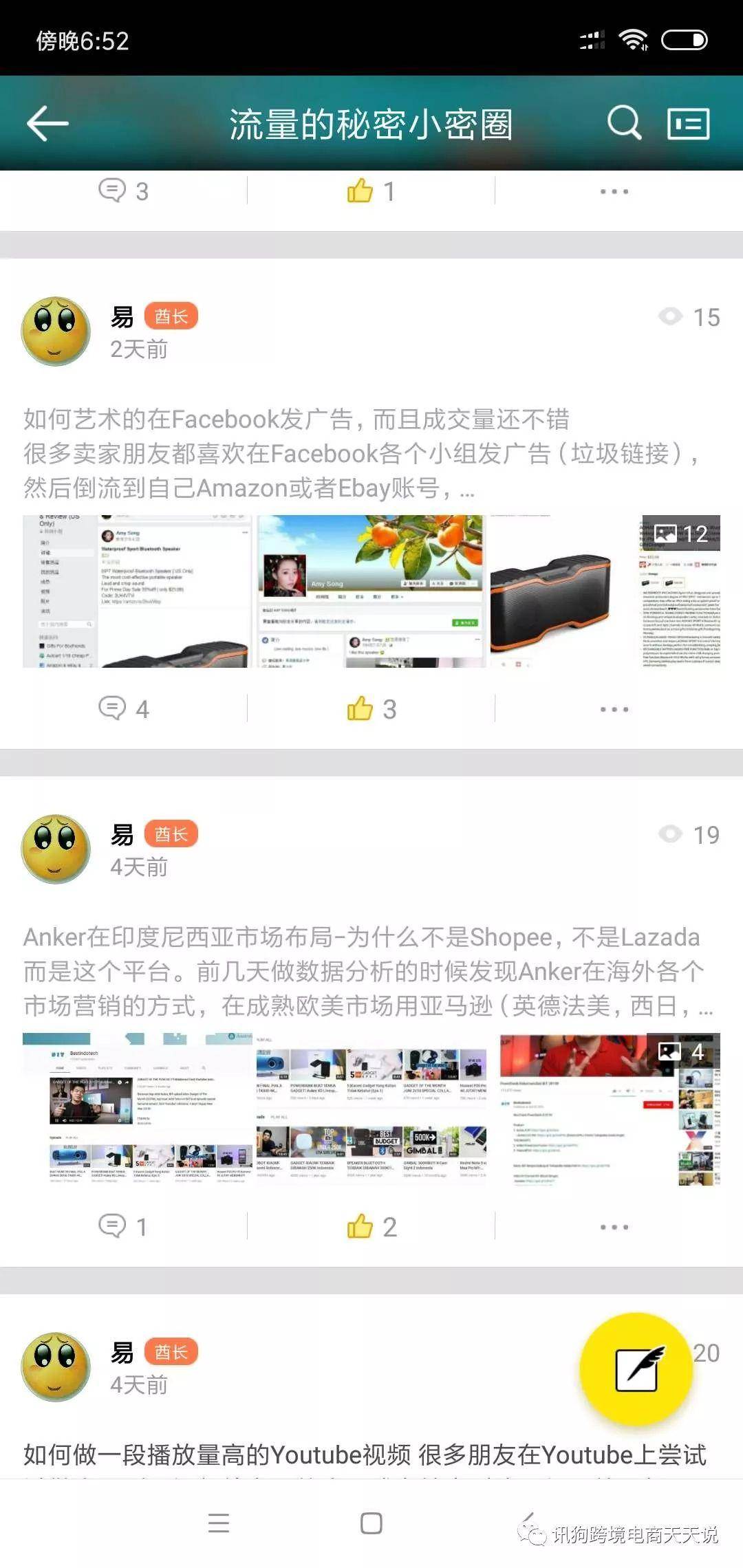The height and width of the screenshot is (1568, 743).
Task: Open the Youtube视频 playback post
Action: (x=365, y=1454)
